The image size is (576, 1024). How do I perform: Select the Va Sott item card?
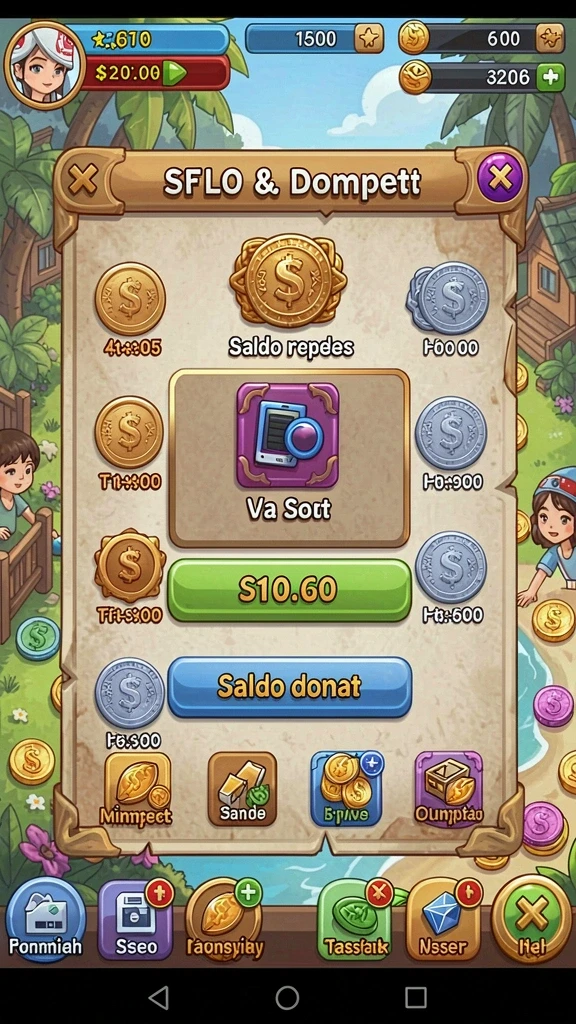click(289, 458)
